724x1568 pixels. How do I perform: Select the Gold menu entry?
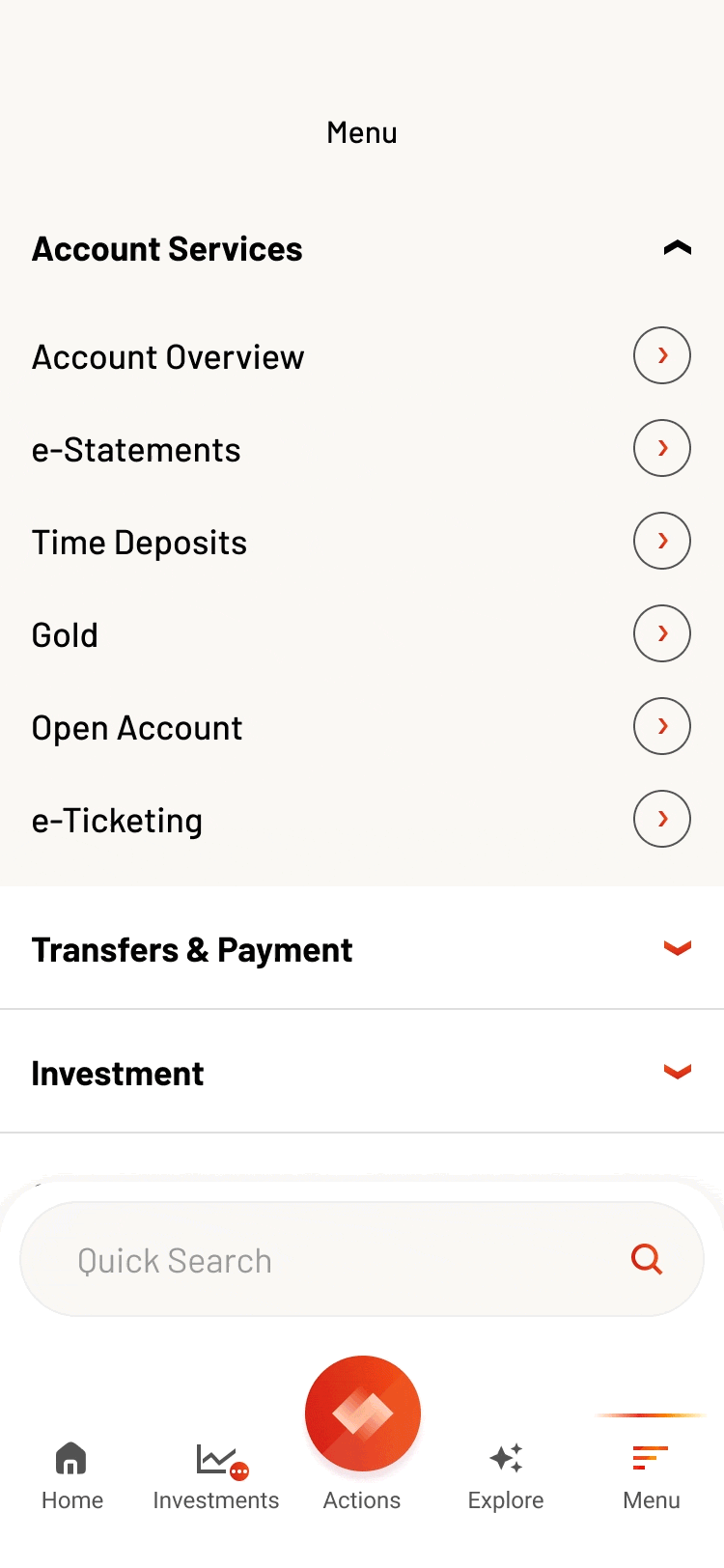65,634
